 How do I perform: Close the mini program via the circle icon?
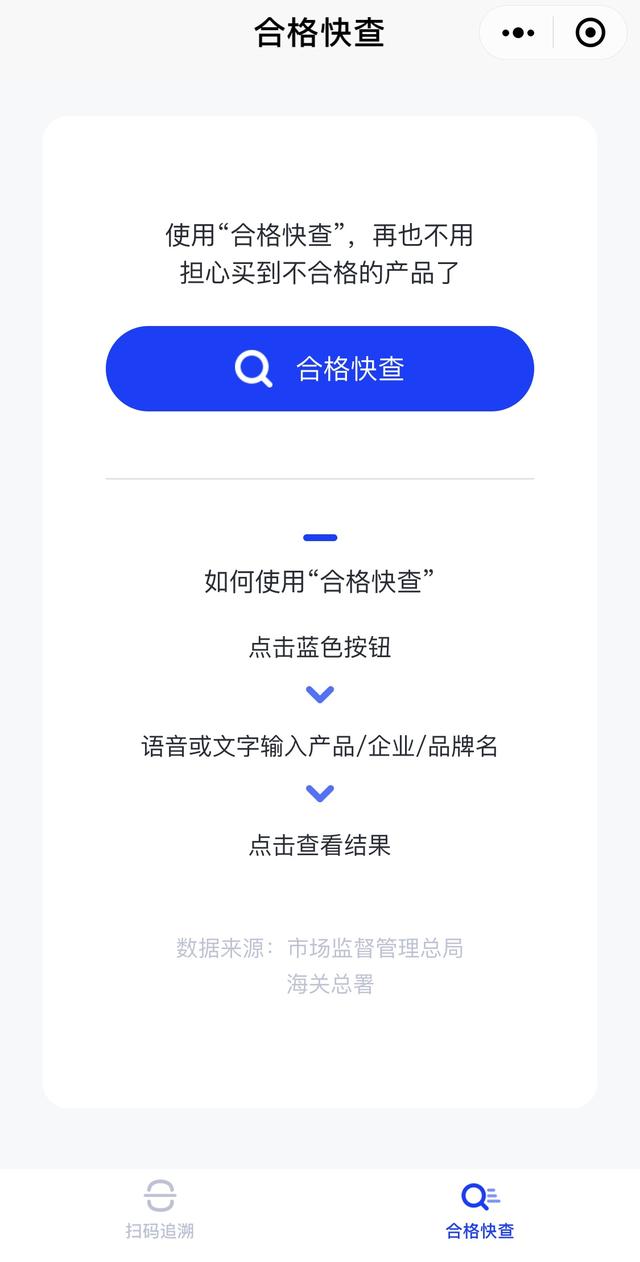pyautogui.click(x=590, y=33)
